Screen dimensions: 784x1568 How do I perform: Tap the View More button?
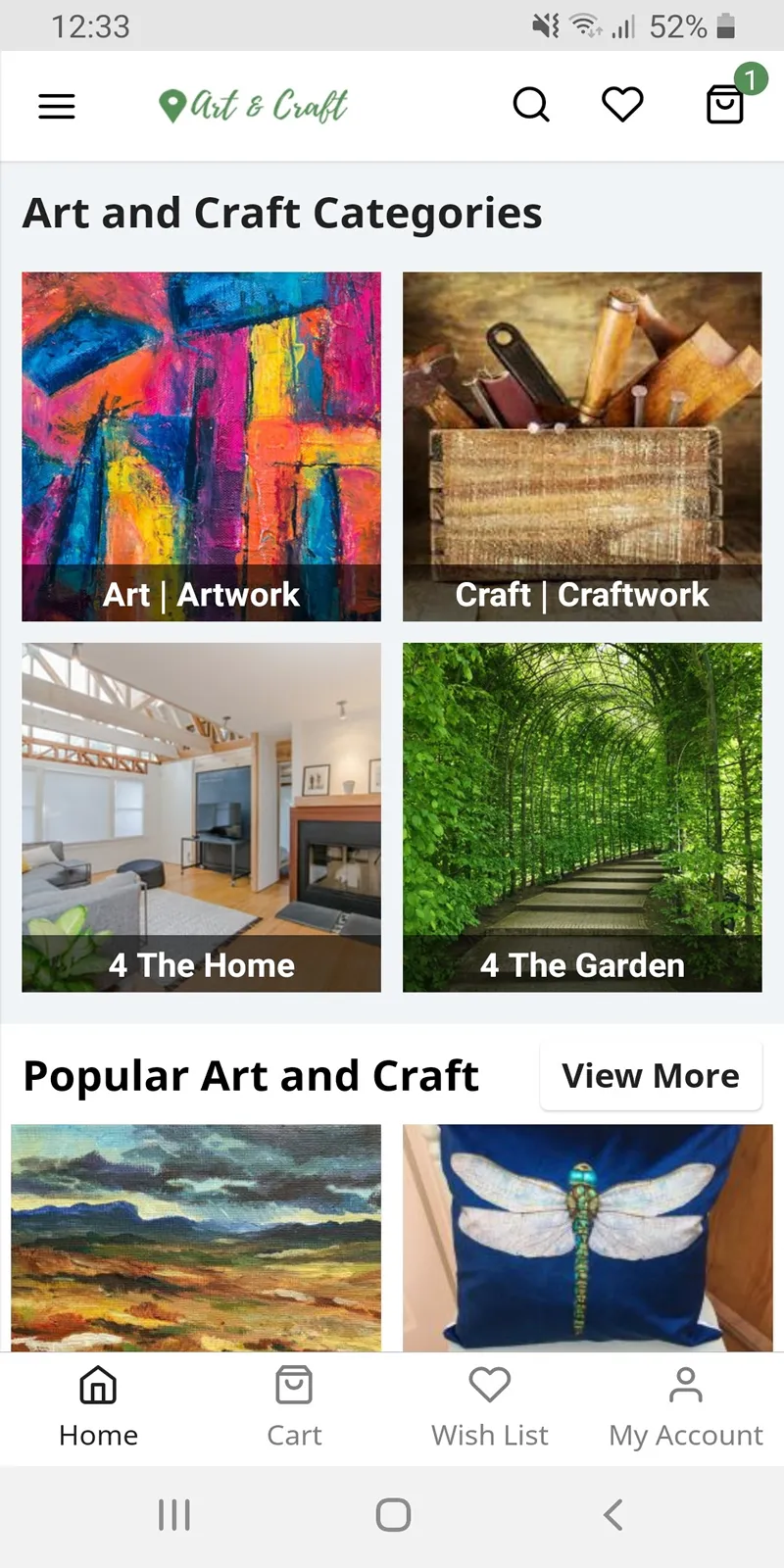[650, 1075]
